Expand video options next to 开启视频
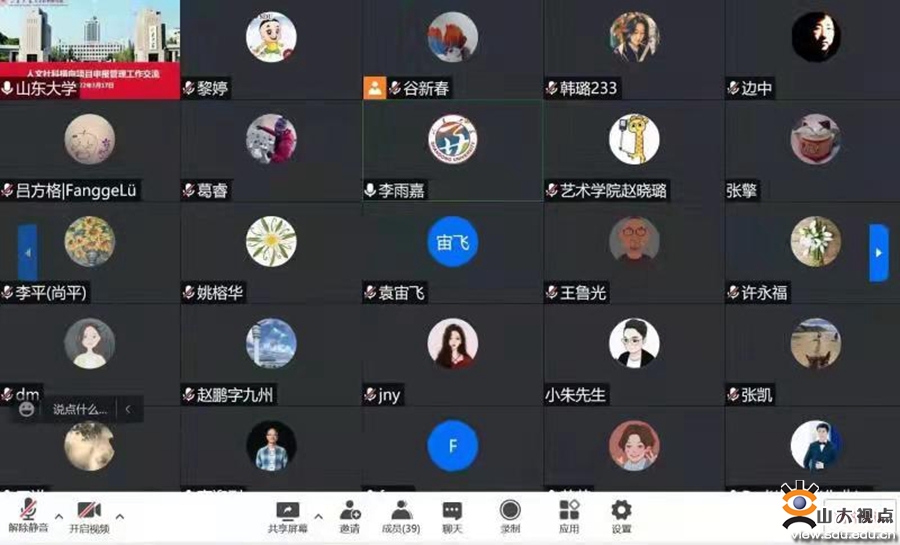This screenshot has width=900, height=545. [119, 516]
